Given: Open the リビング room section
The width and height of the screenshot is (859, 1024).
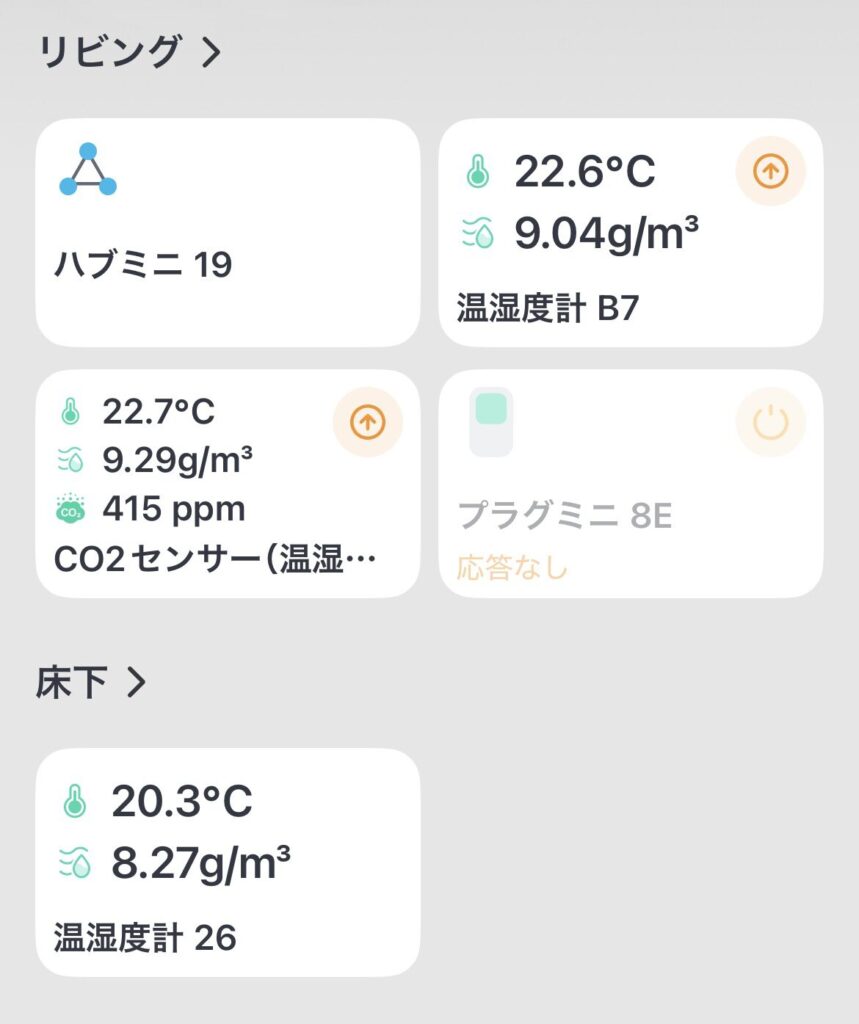Looking at the screenshot, I should point(128,52).
